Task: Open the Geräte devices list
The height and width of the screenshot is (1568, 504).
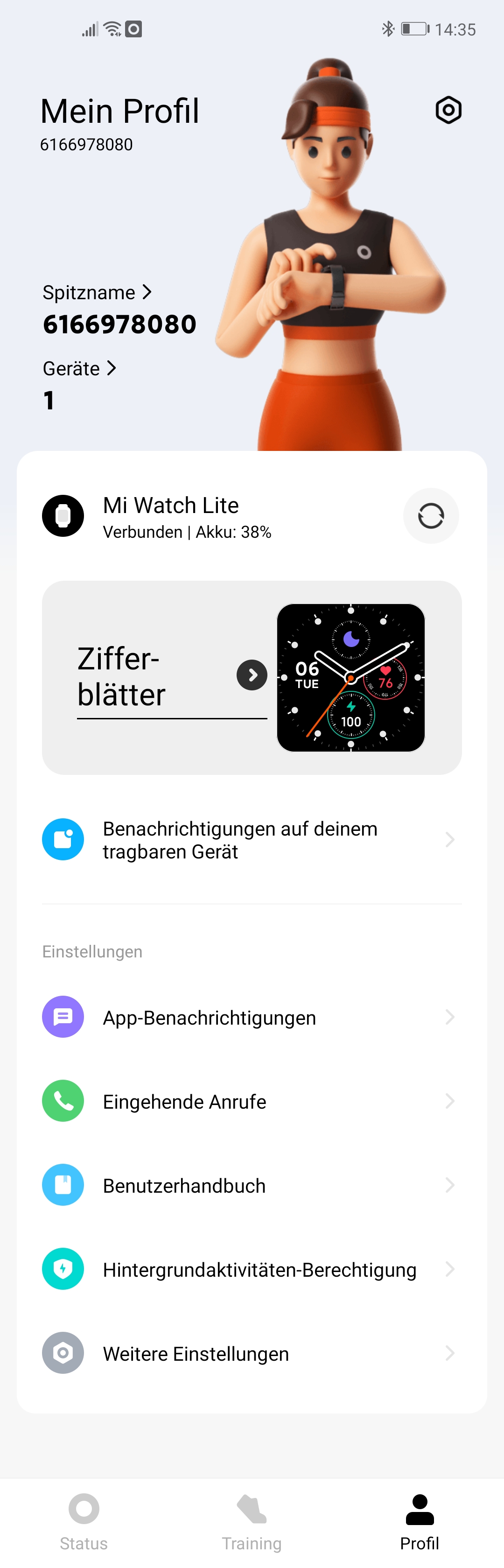Action: tap(79, 369)
